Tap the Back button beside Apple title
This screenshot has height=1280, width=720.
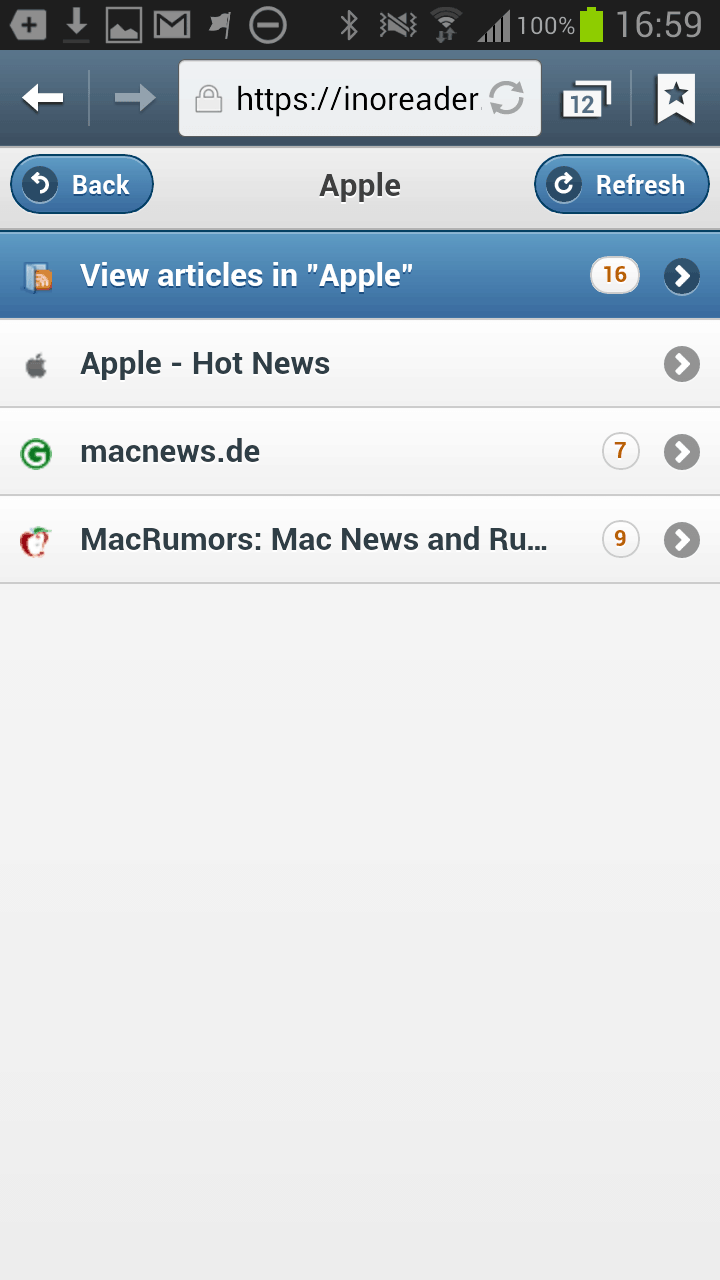82,185
